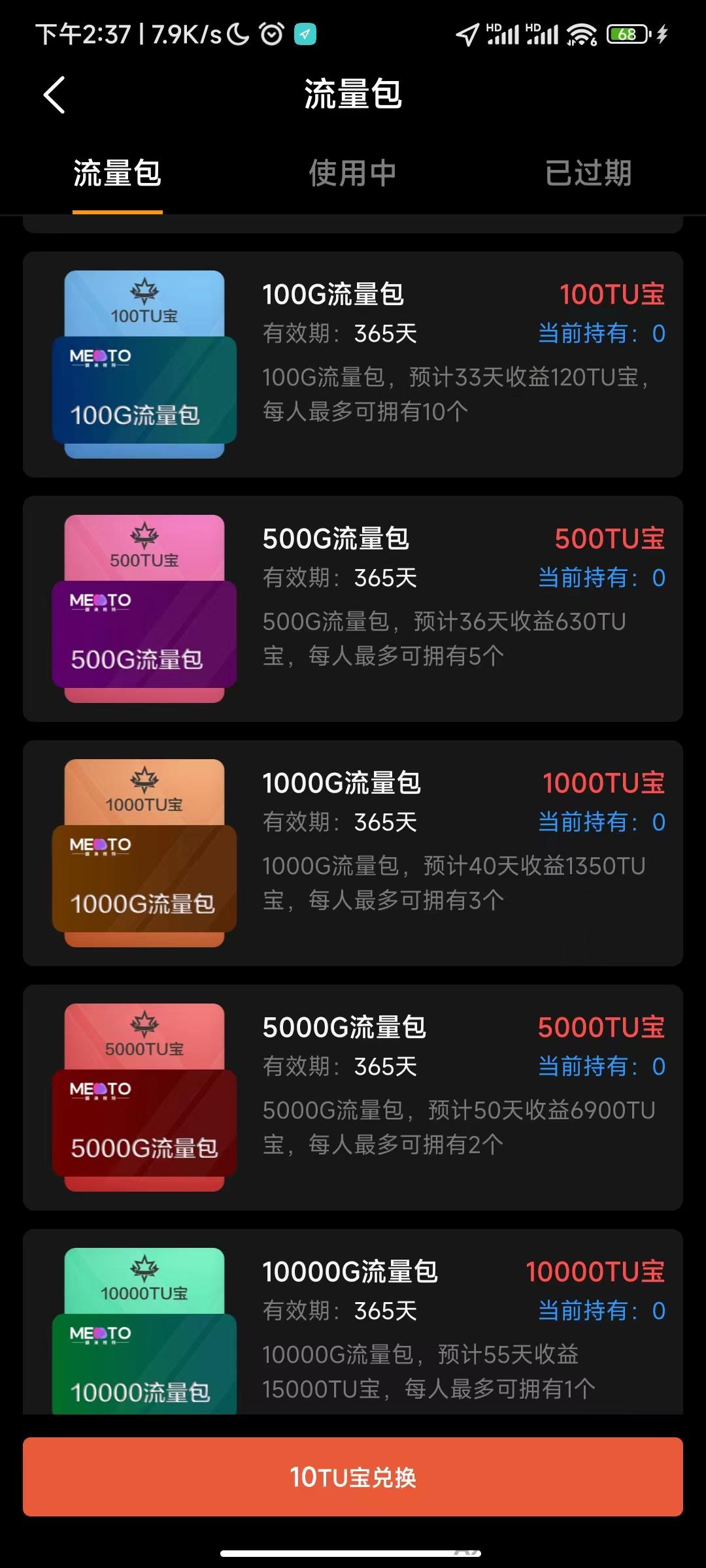Image resolution: width=706 pixels, height=1568 pixels.
Task: Pick the 10000G流量包 card
Action: [x=353, y=1322]
